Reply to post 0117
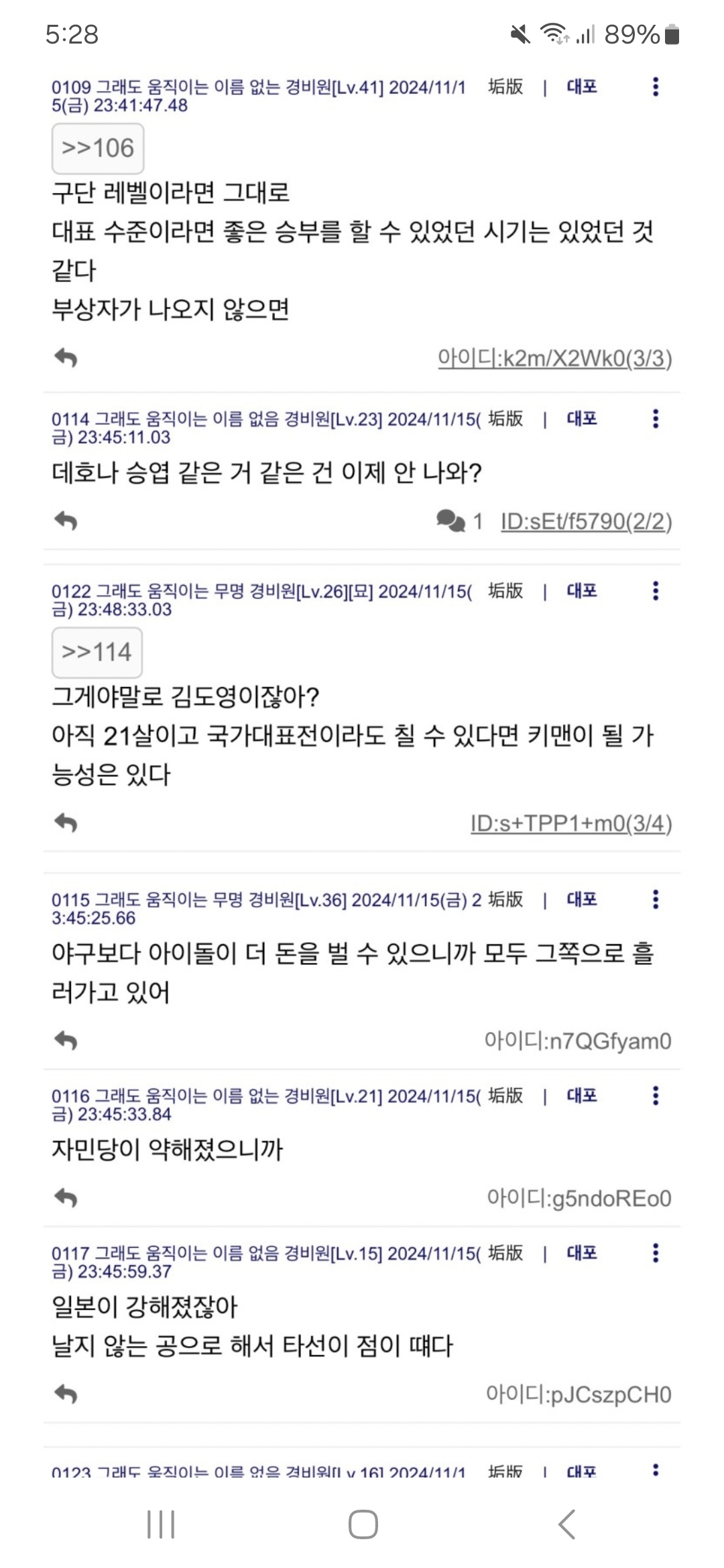The width and height of the screenshot is (724, 1568). click(66, 1394)
